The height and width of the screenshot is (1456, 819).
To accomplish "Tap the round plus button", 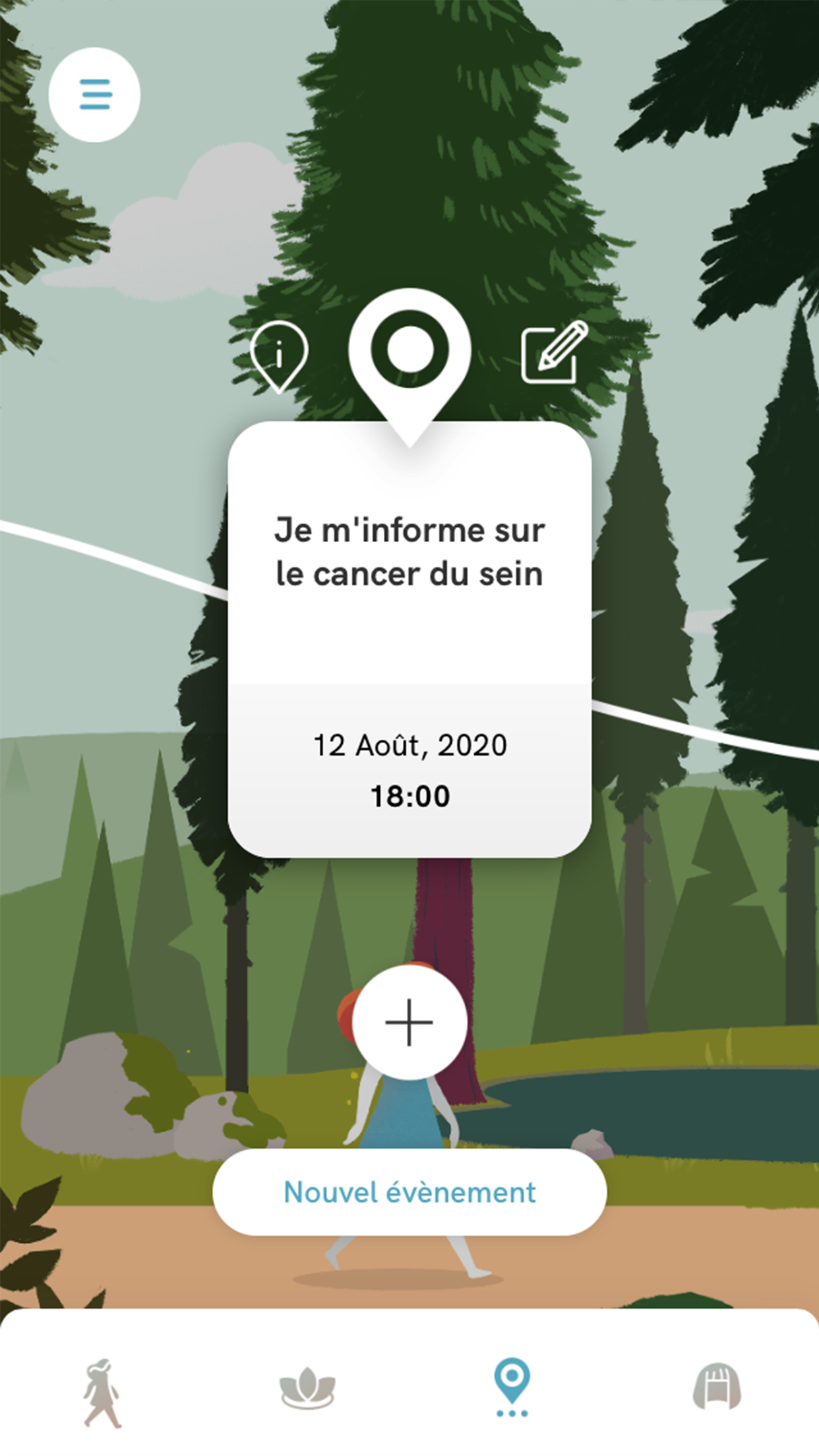I will (409, 1022).
